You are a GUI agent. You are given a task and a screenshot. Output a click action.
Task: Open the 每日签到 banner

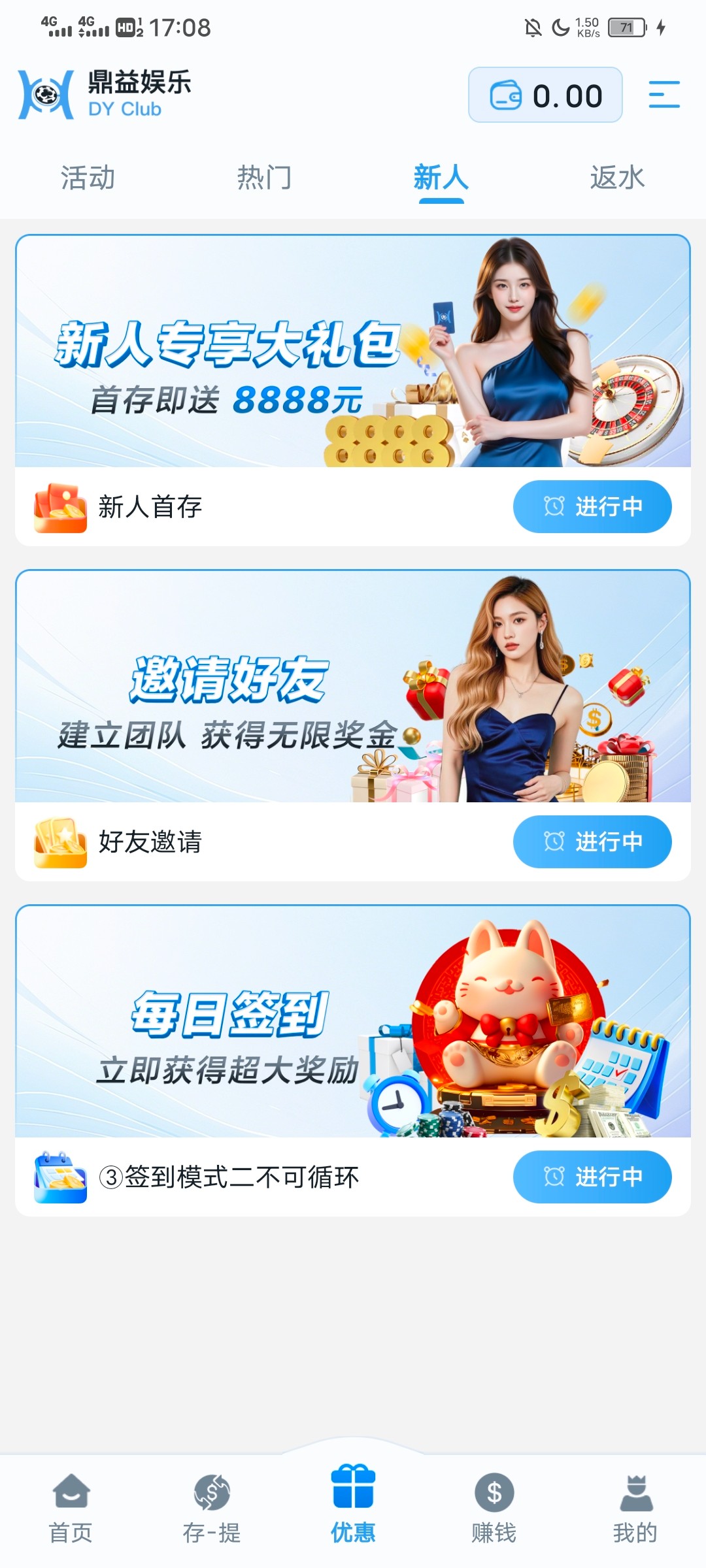point(353,1021)
